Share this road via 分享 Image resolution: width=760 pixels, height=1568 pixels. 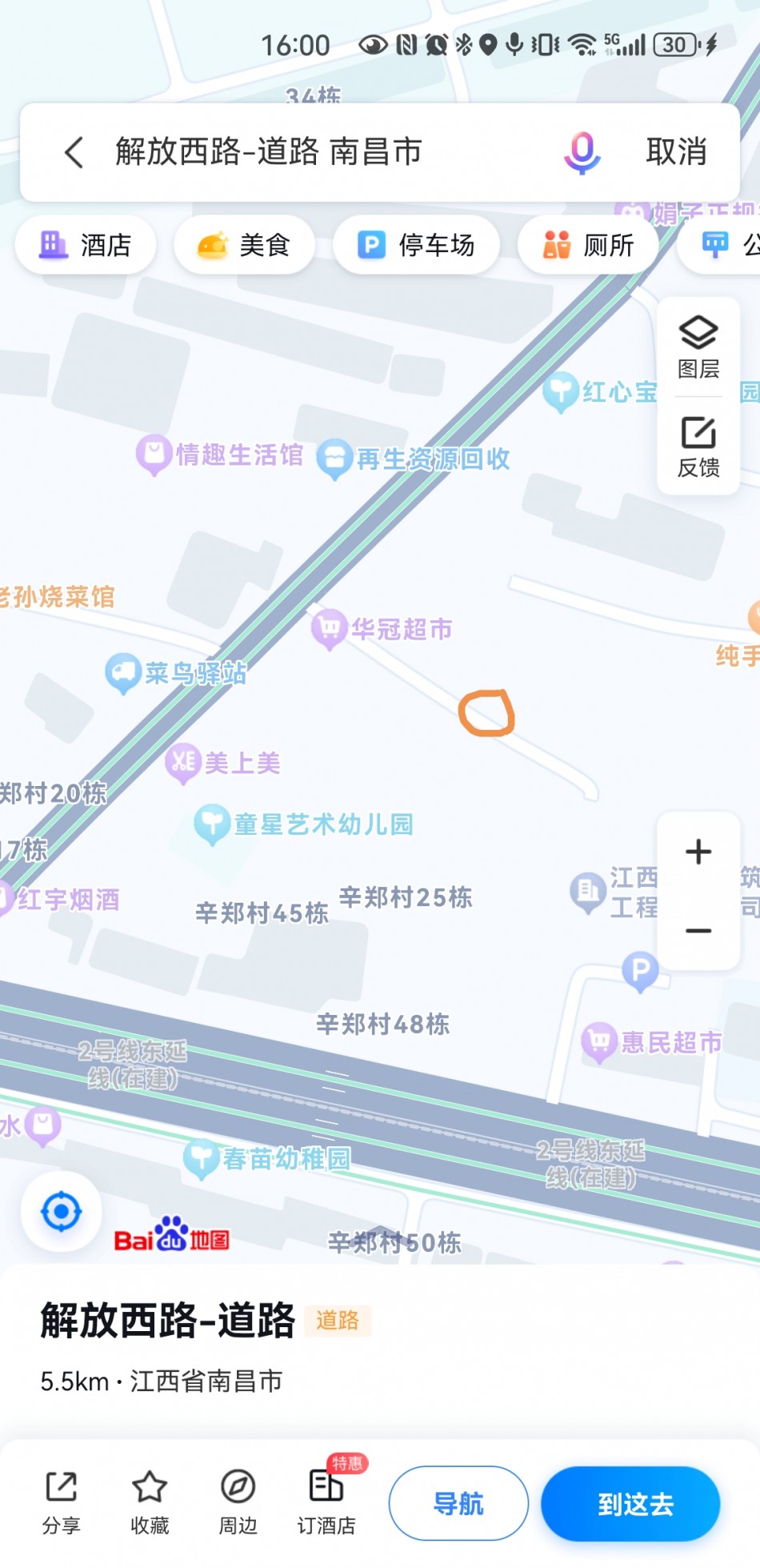(61, 1503)
